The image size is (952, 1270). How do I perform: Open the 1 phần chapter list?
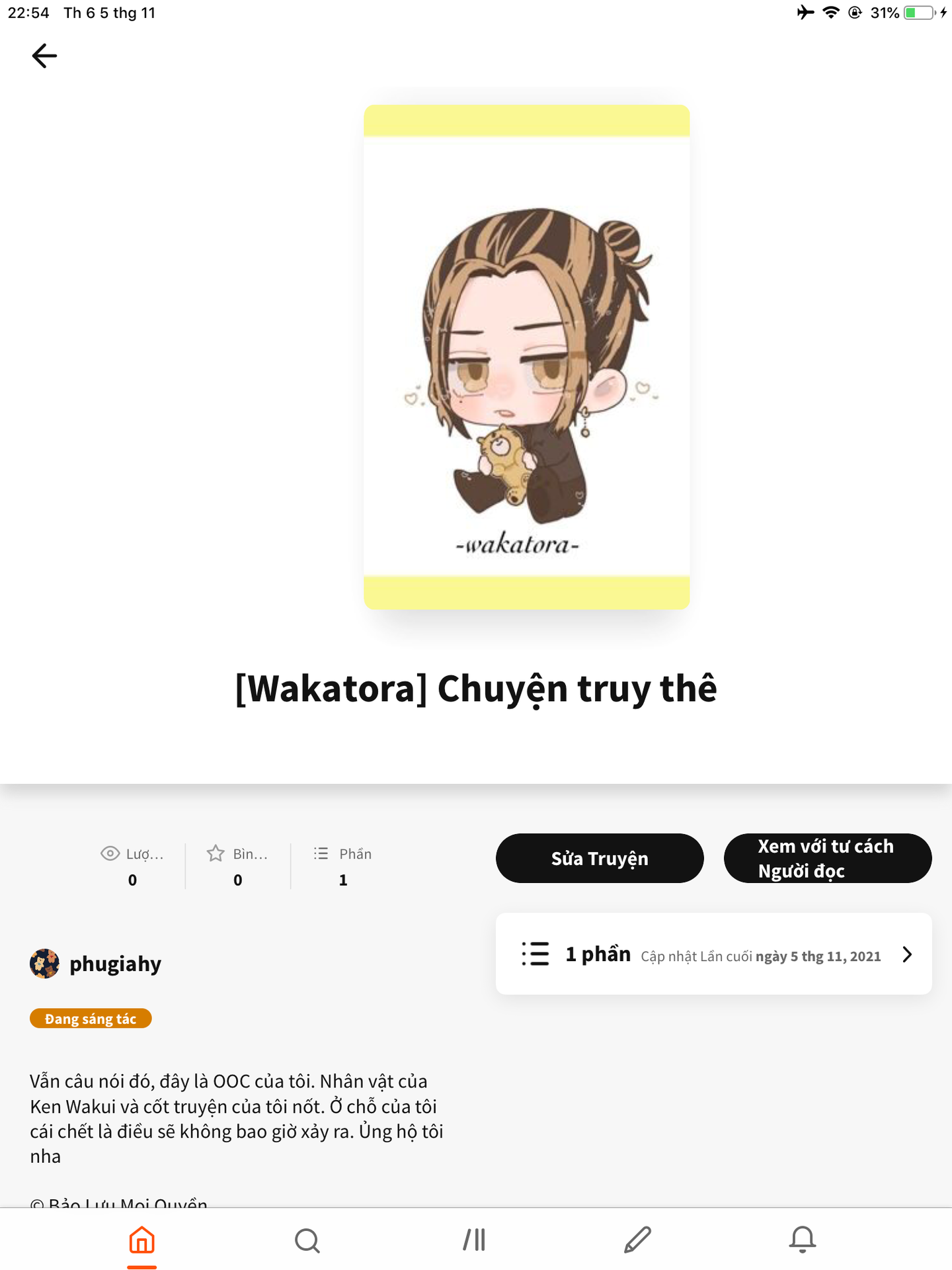[x=713, y=954]
